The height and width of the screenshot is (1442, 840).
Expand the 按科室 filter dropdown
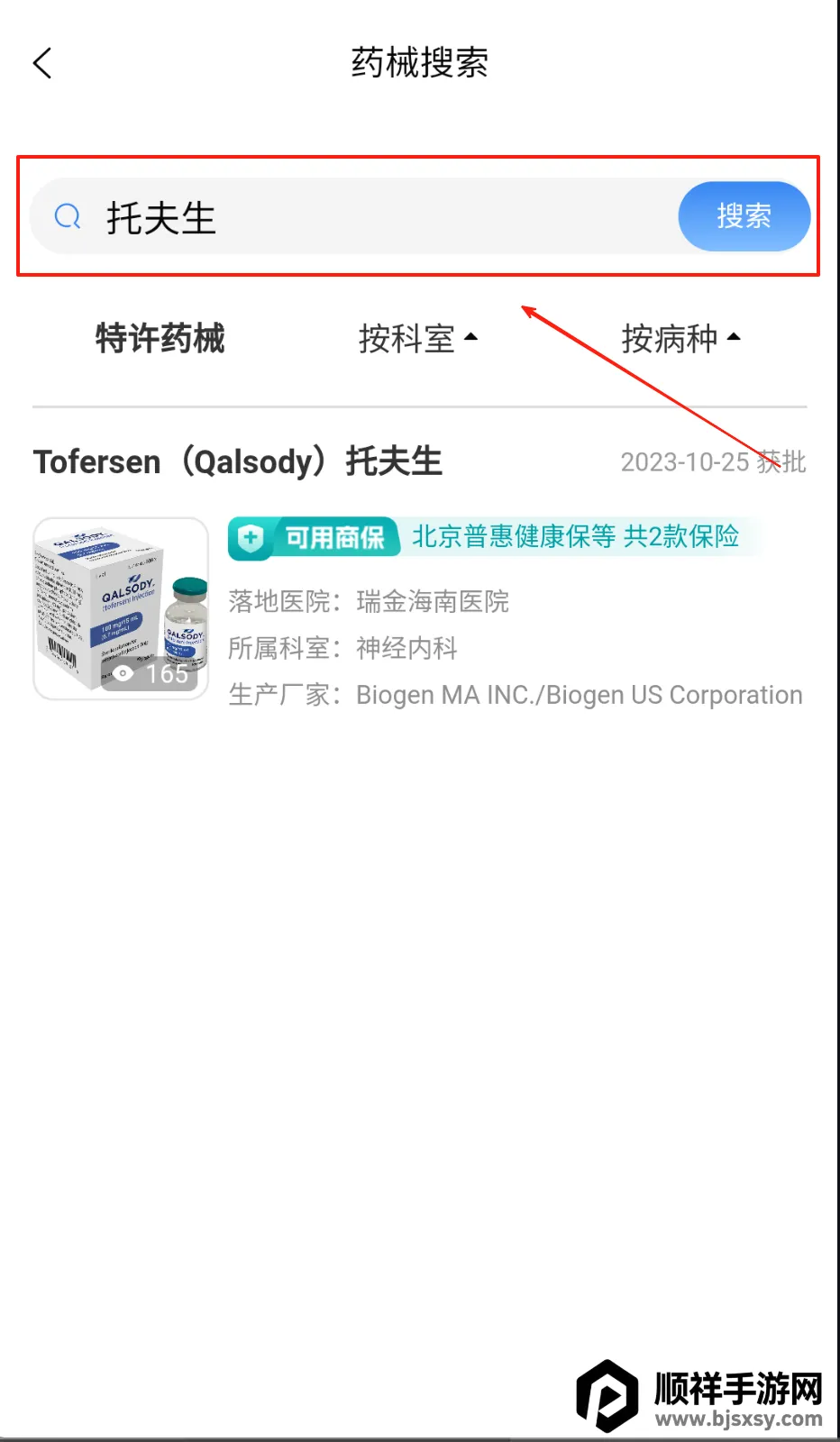coord(417,339)
